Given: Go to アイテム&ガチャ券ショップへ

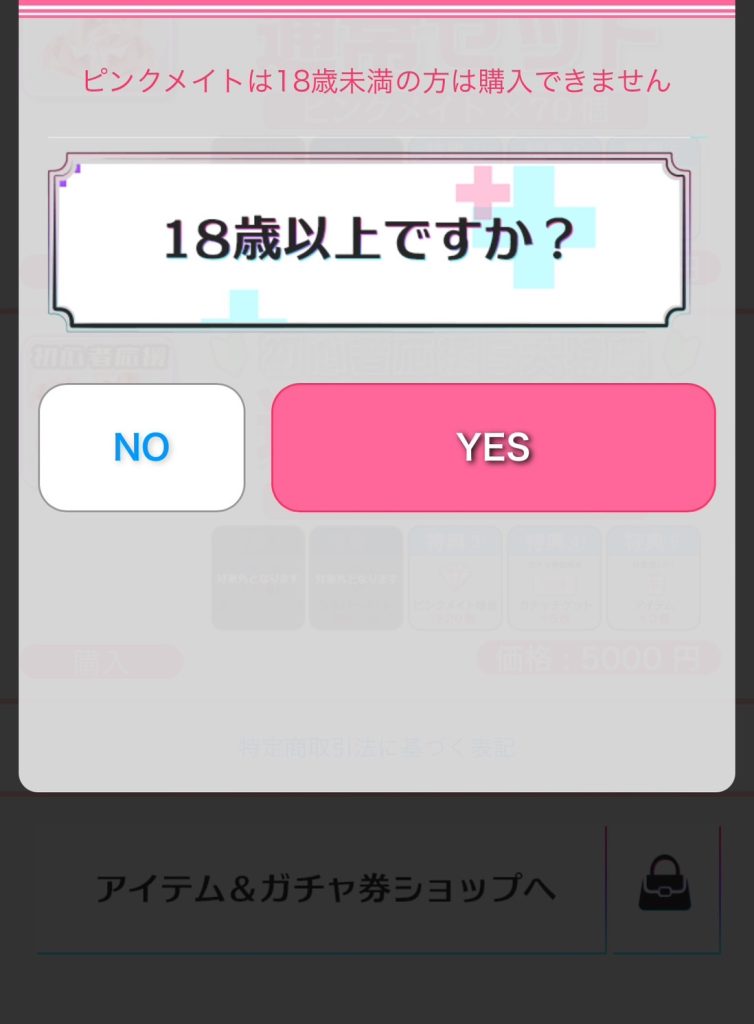Looking at the screenshot, I should click(x=324, y=888).
